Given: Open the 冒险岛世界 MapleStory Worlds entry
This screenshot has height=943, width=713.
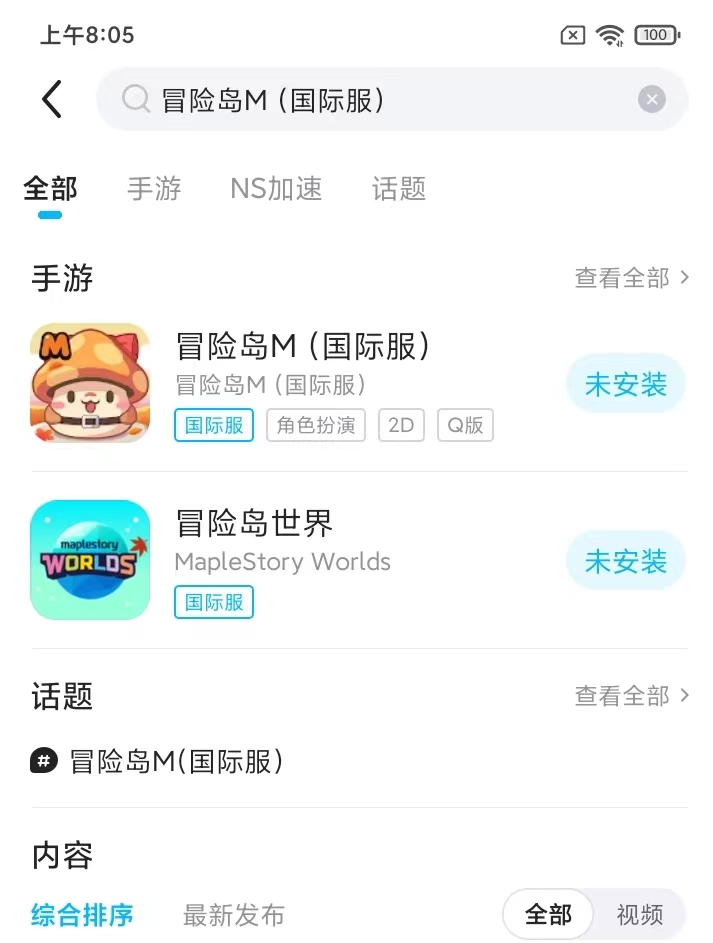Looking at the screenshot, I should pos(282,540).
